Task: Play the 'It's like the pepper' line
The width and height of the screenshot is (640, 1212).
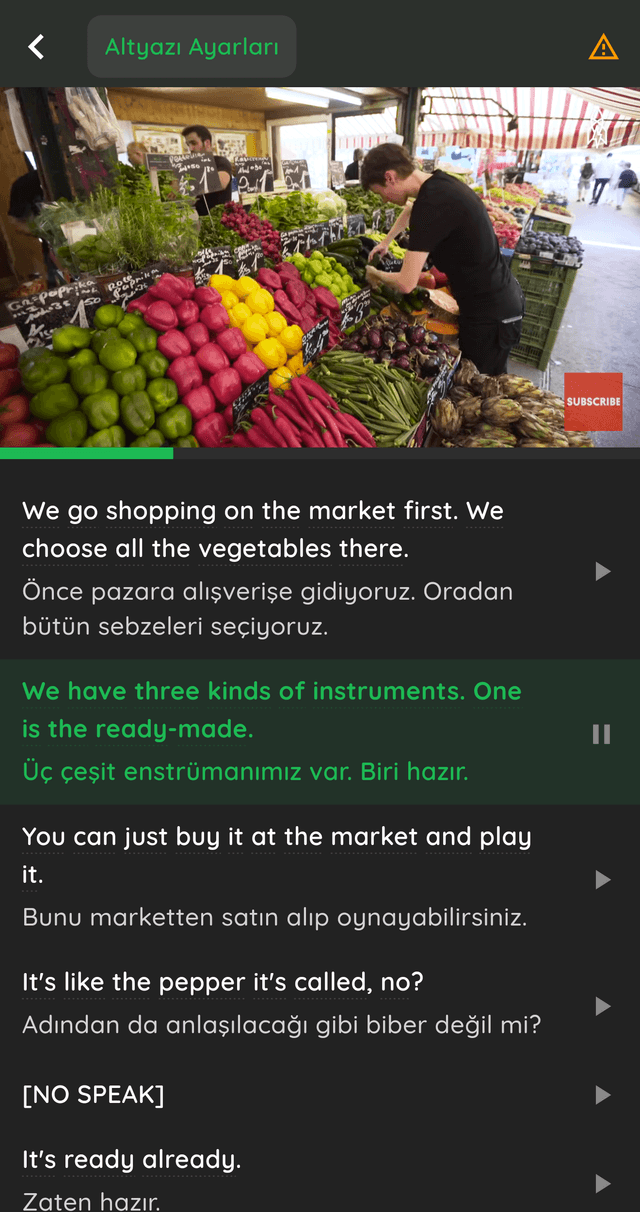Action: tap(602, 1006)
